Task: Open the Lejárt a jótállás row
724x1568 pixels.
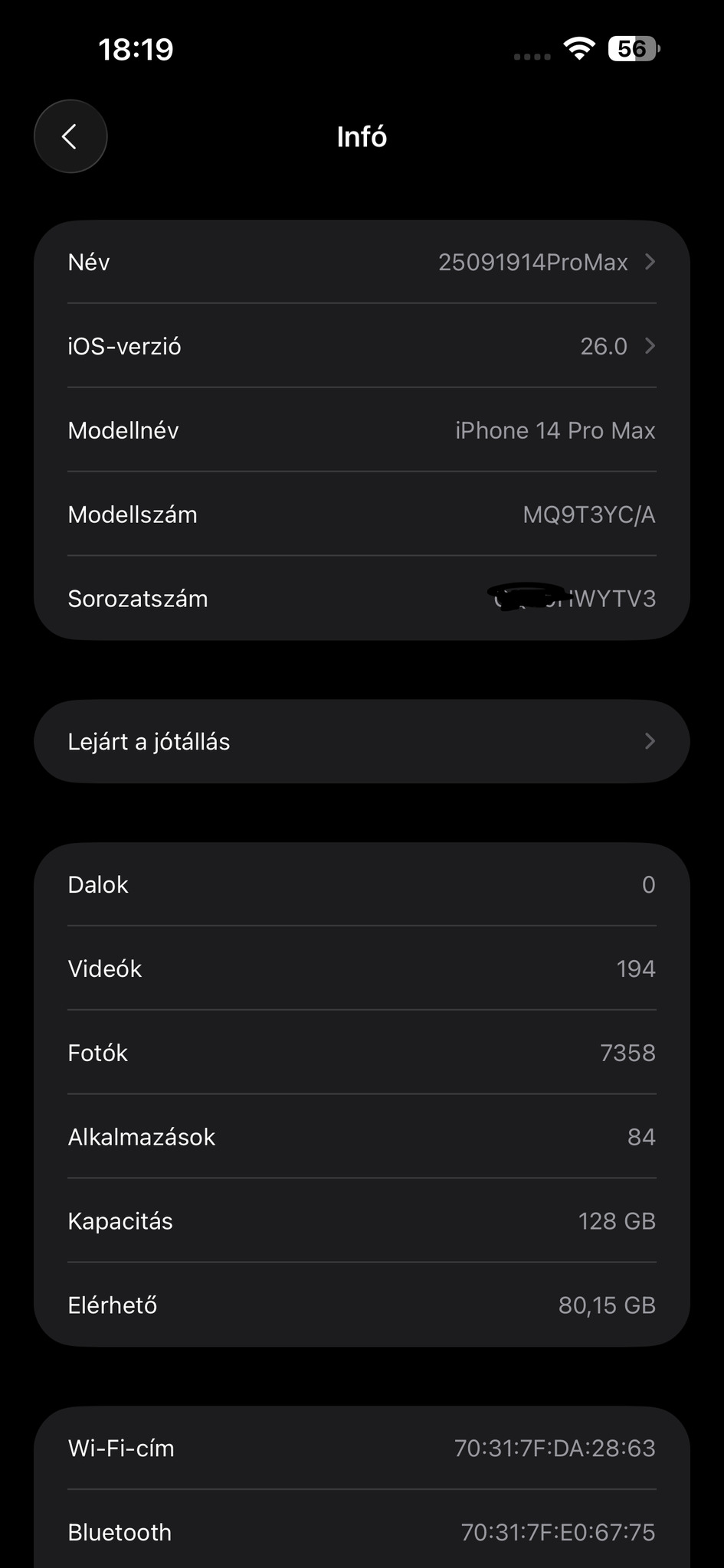Action: 362,742
